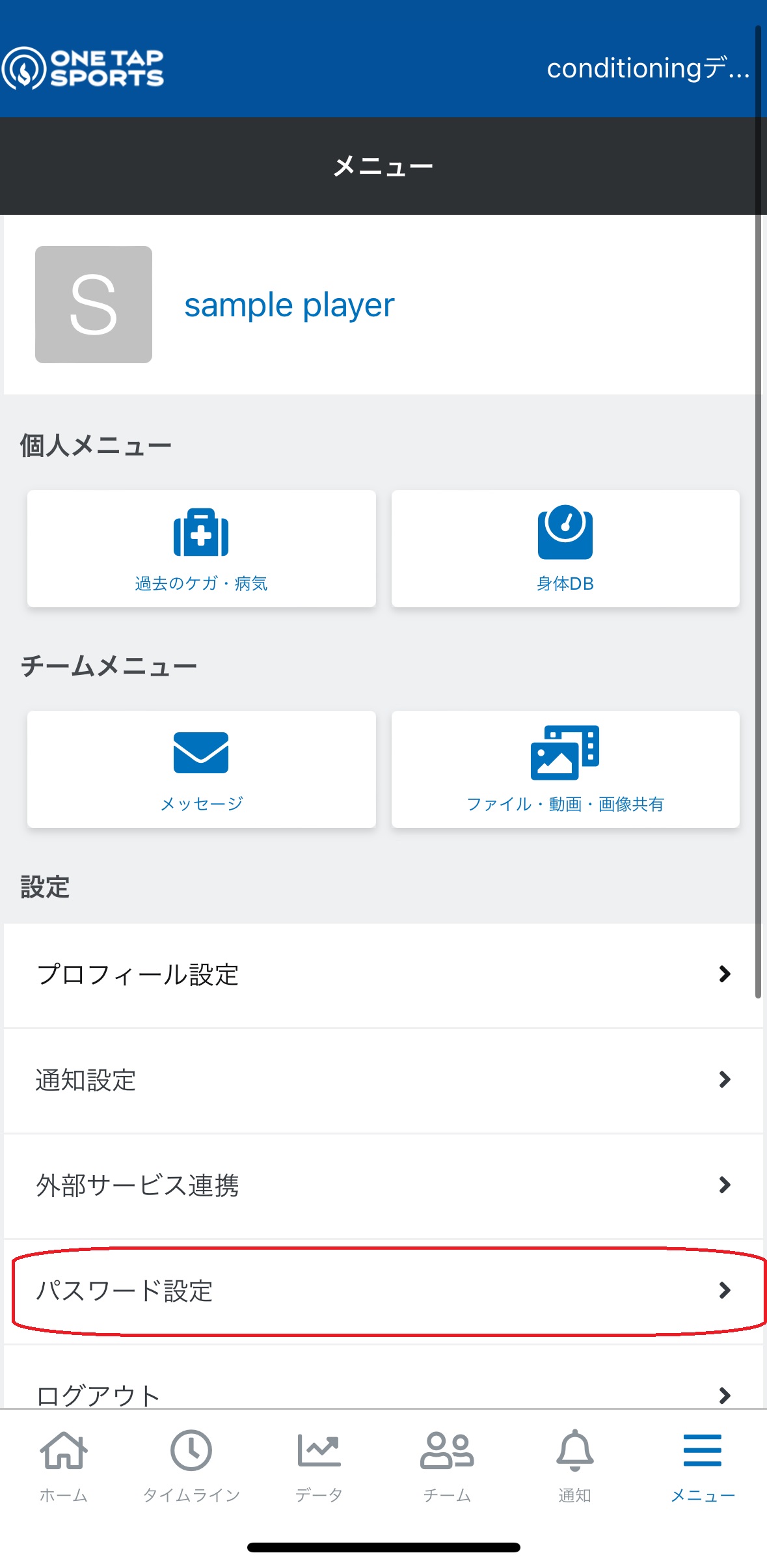Open the 通知 bell tab
Screen dimensions: 767x1568
(575, 1466)
